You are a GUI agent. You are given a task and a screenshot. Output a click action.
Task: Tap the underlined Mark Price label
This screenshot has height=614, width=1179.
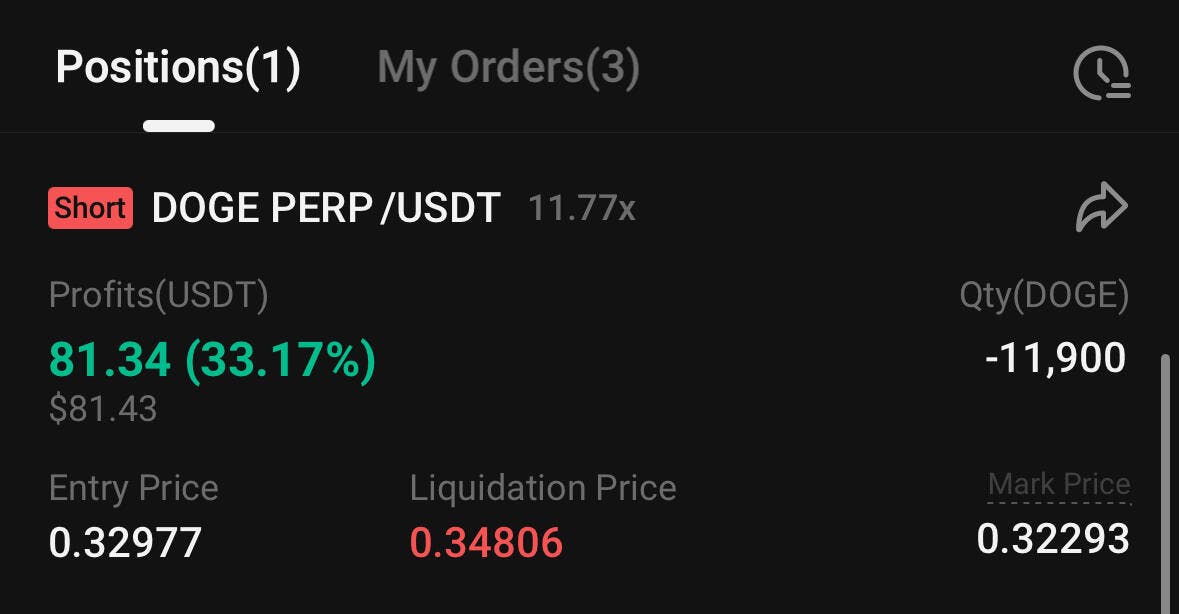[1058, 485]
